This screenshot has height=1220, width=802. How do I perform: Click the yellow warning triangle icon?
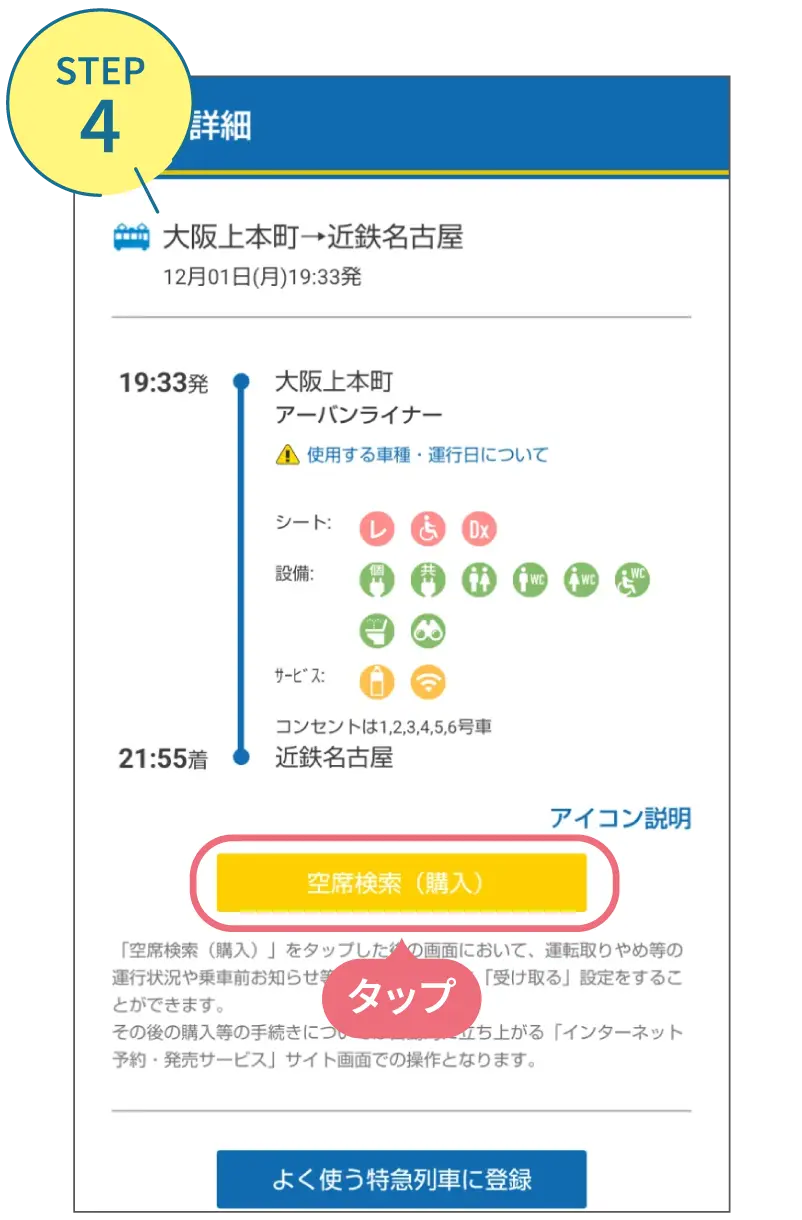pos(286,454)
